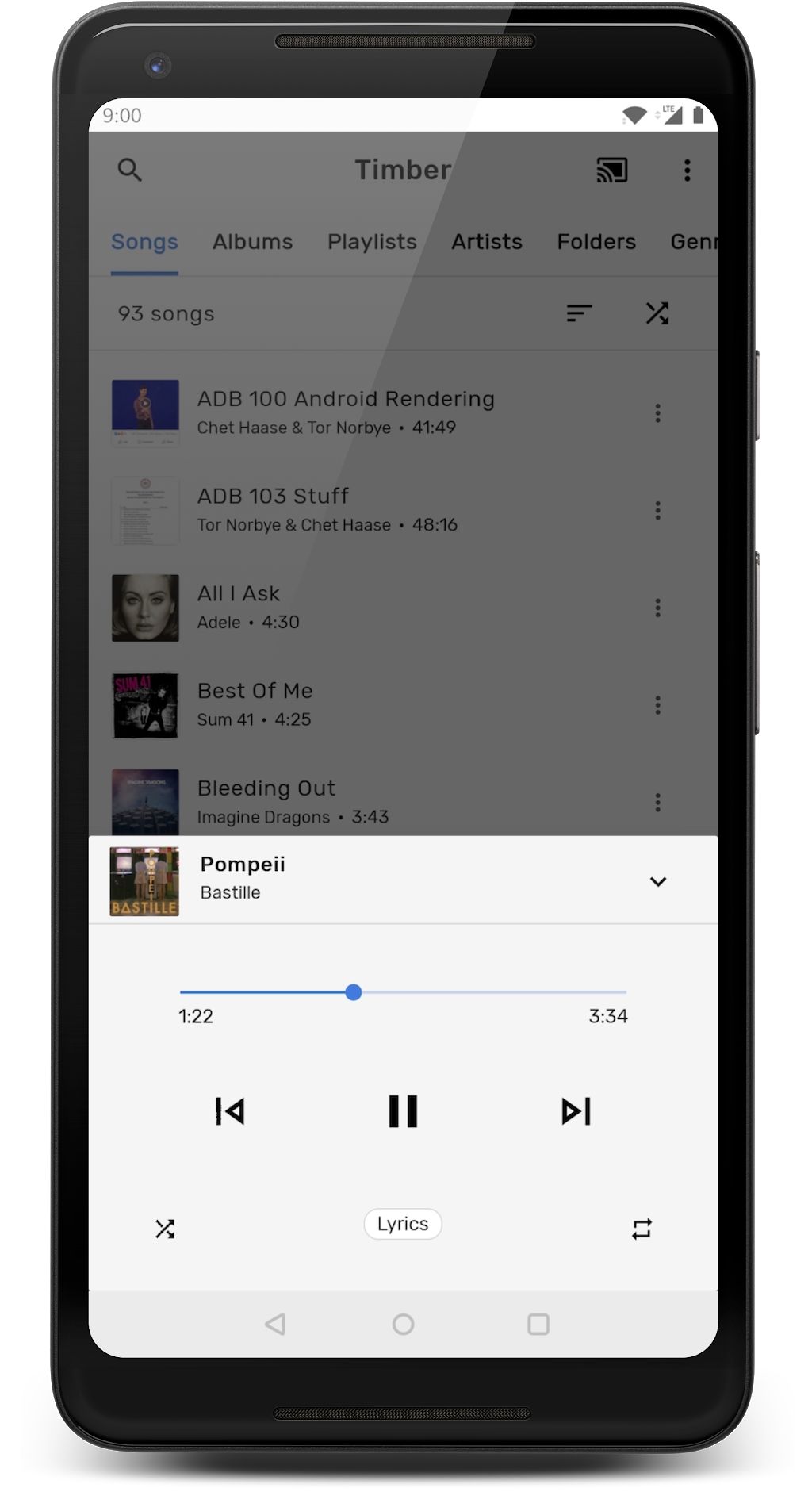Skip to the next track
Image resolution: width=812 pixels, height=1511 pixels.
576,1111
